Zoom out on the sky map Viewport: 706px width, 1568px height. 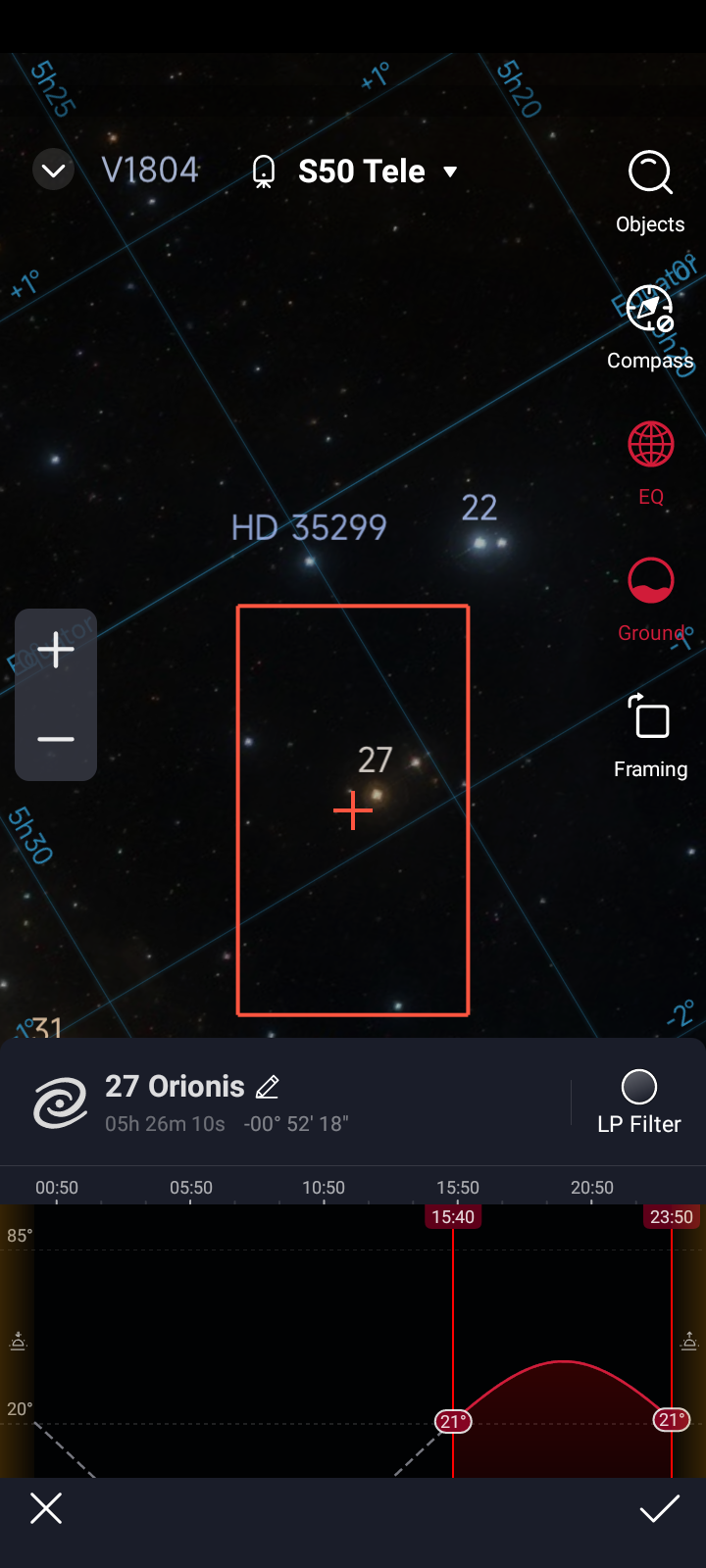(56, 739)
